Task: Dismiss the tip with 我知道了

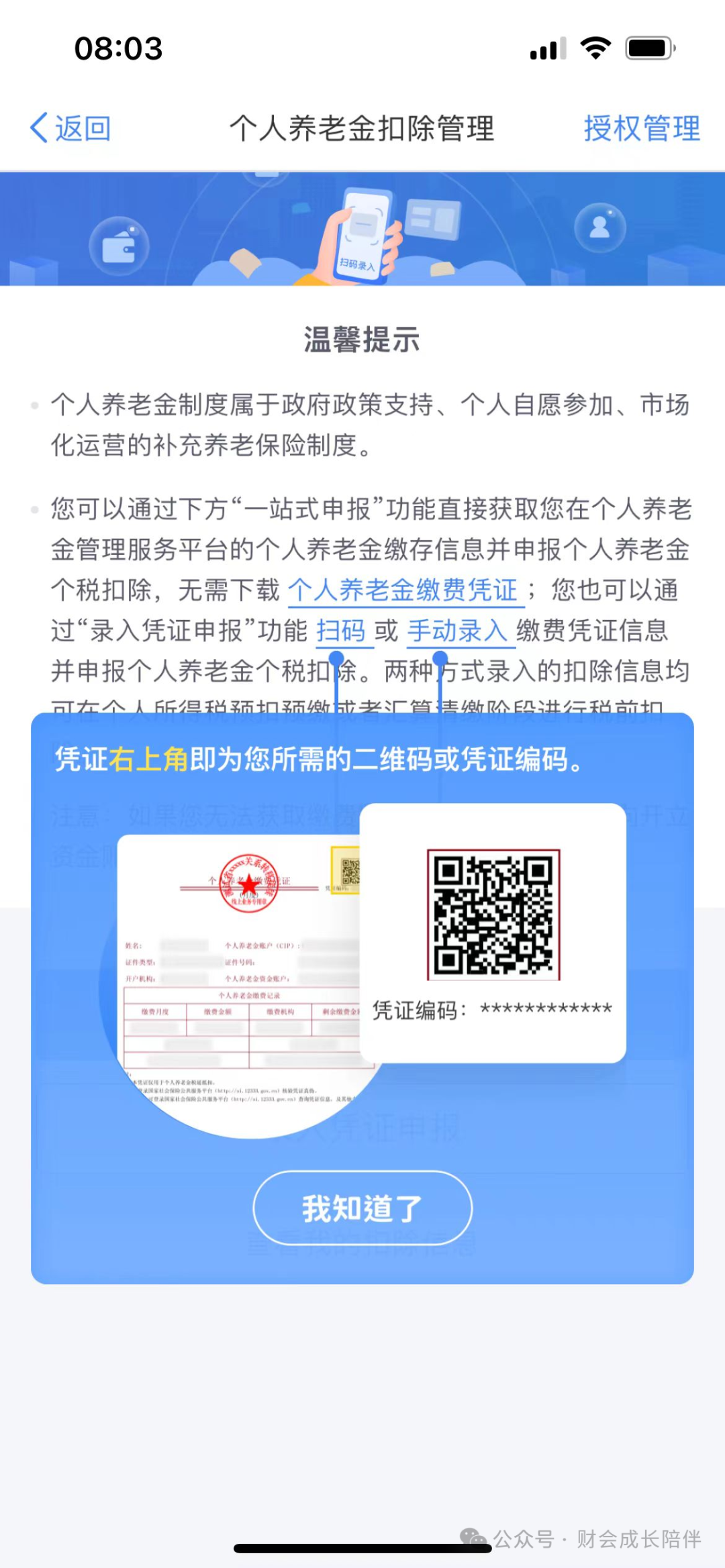Action: coord(362,1208)
